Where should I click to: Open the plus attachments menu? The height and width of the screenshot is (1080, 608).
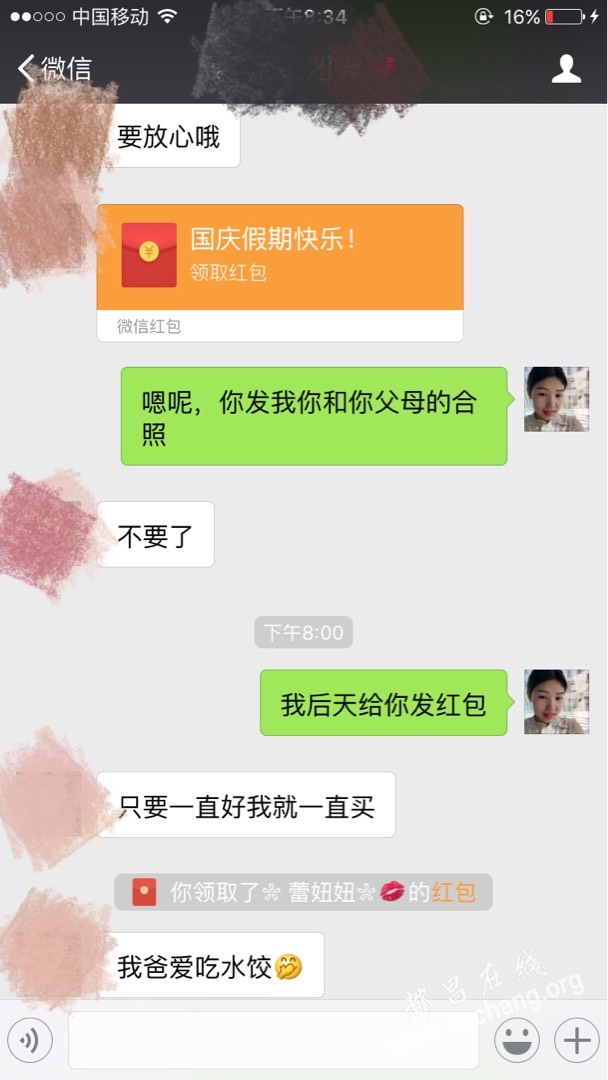tap(577, 1041)
